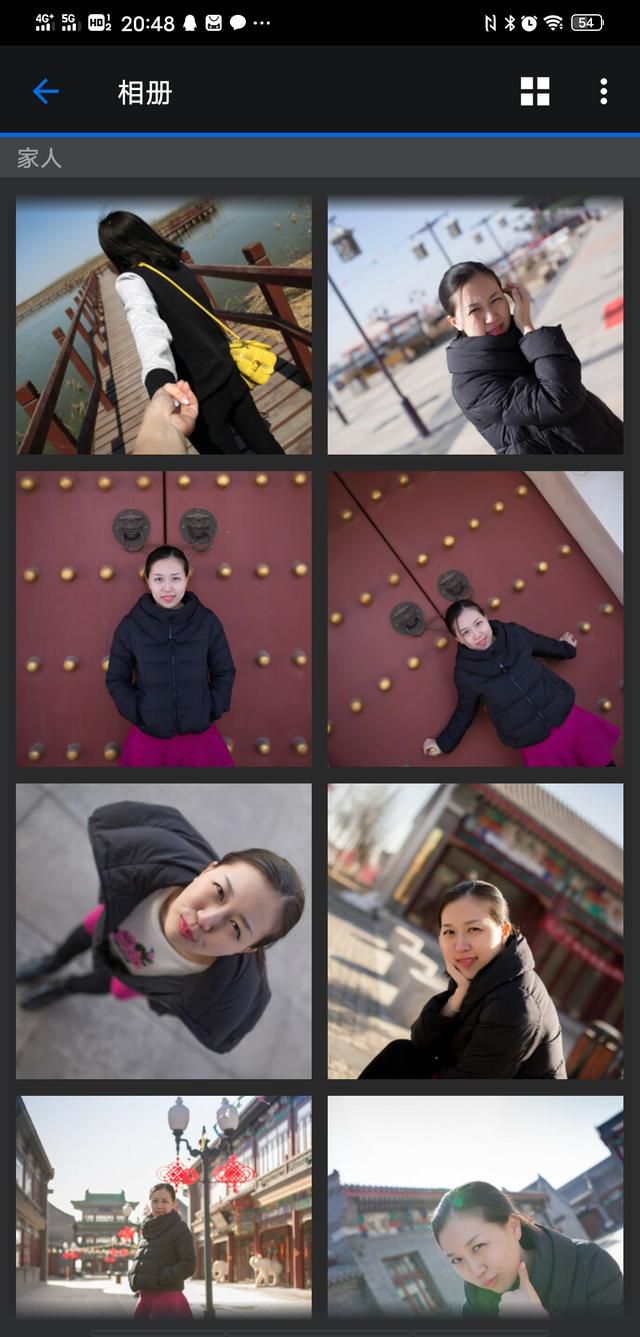Open the overhead photo of woman looking up
640x1337 pixels.
click(x=164, y=931)
